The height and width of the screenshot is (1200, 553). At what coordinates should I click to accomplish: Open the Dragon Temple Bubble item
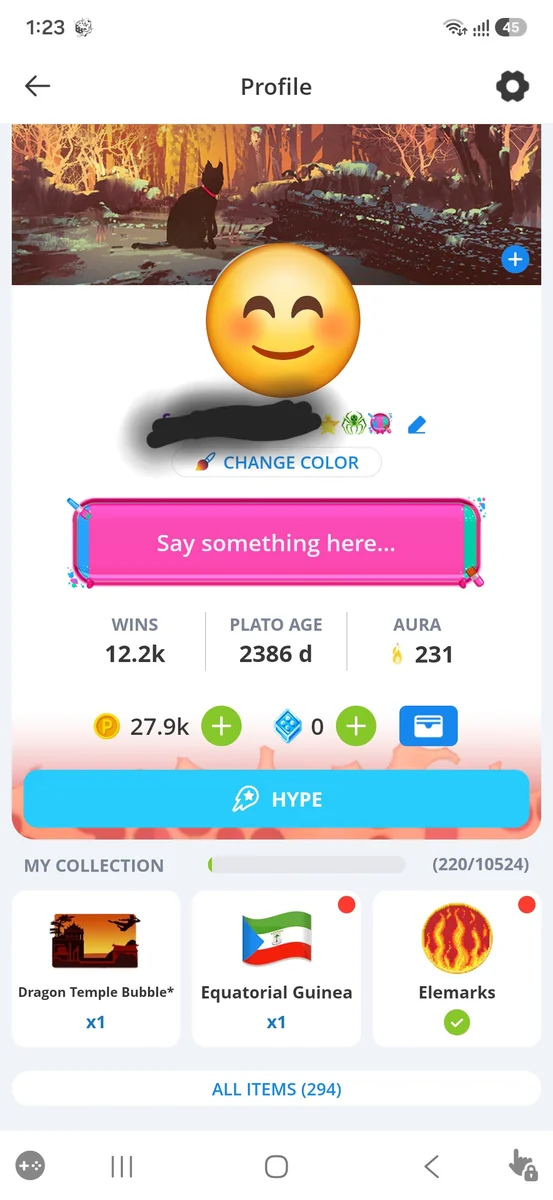[x=96, y=968]
